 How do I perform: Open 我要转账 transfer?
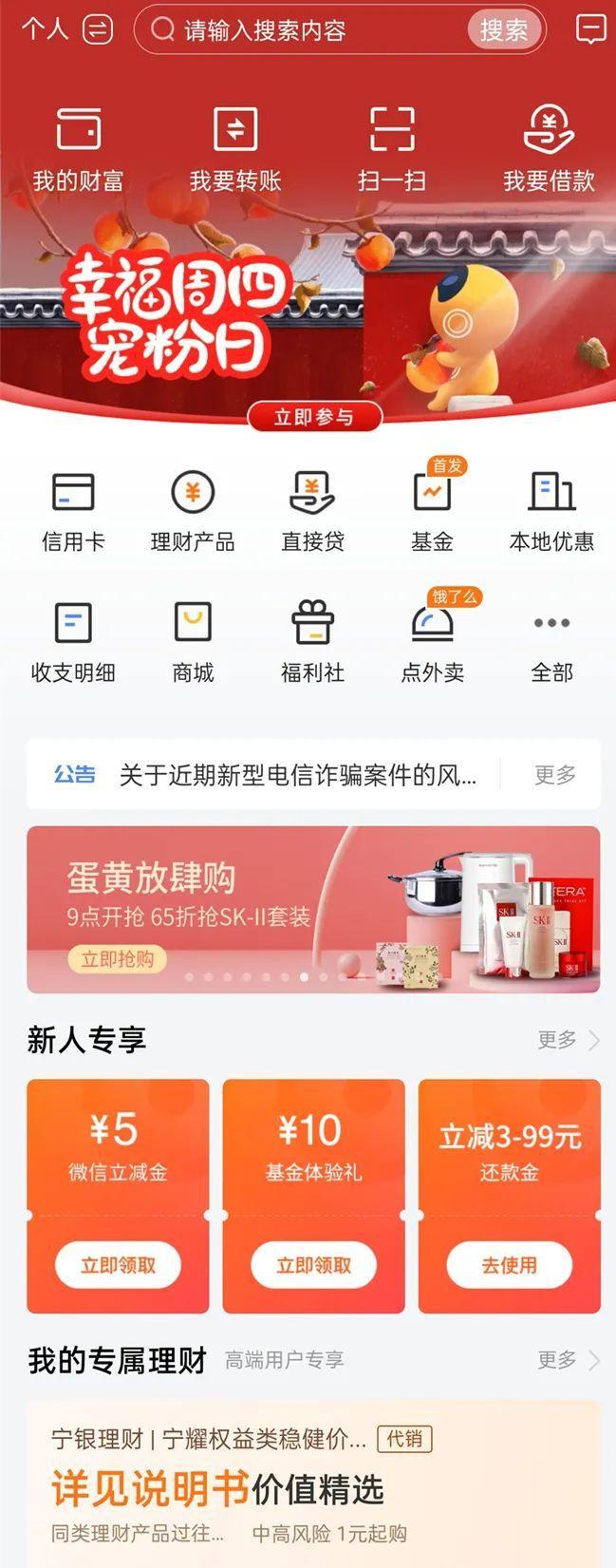235,148
